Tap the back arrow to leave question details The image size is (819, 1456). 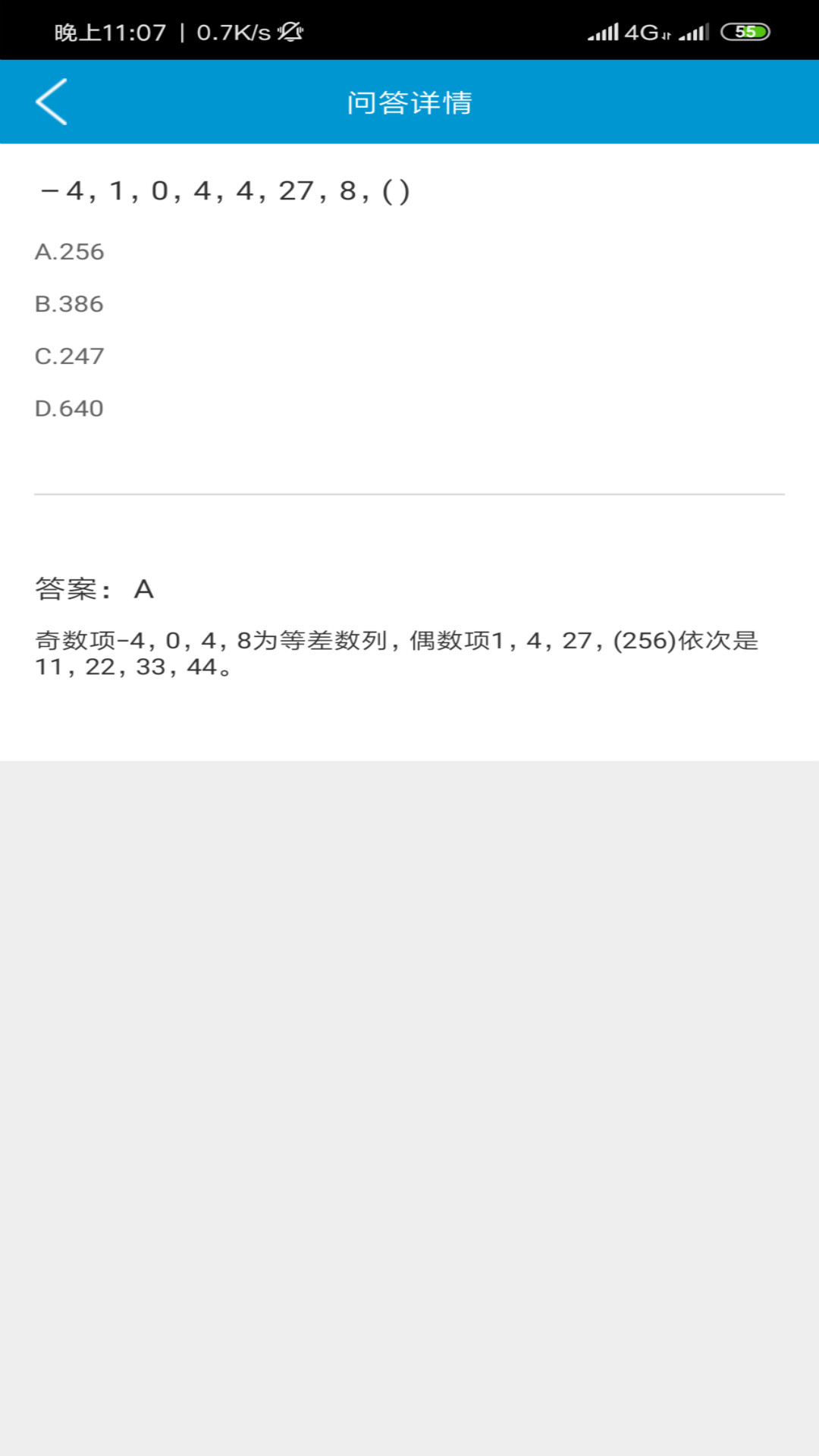(x=51, y=102)
